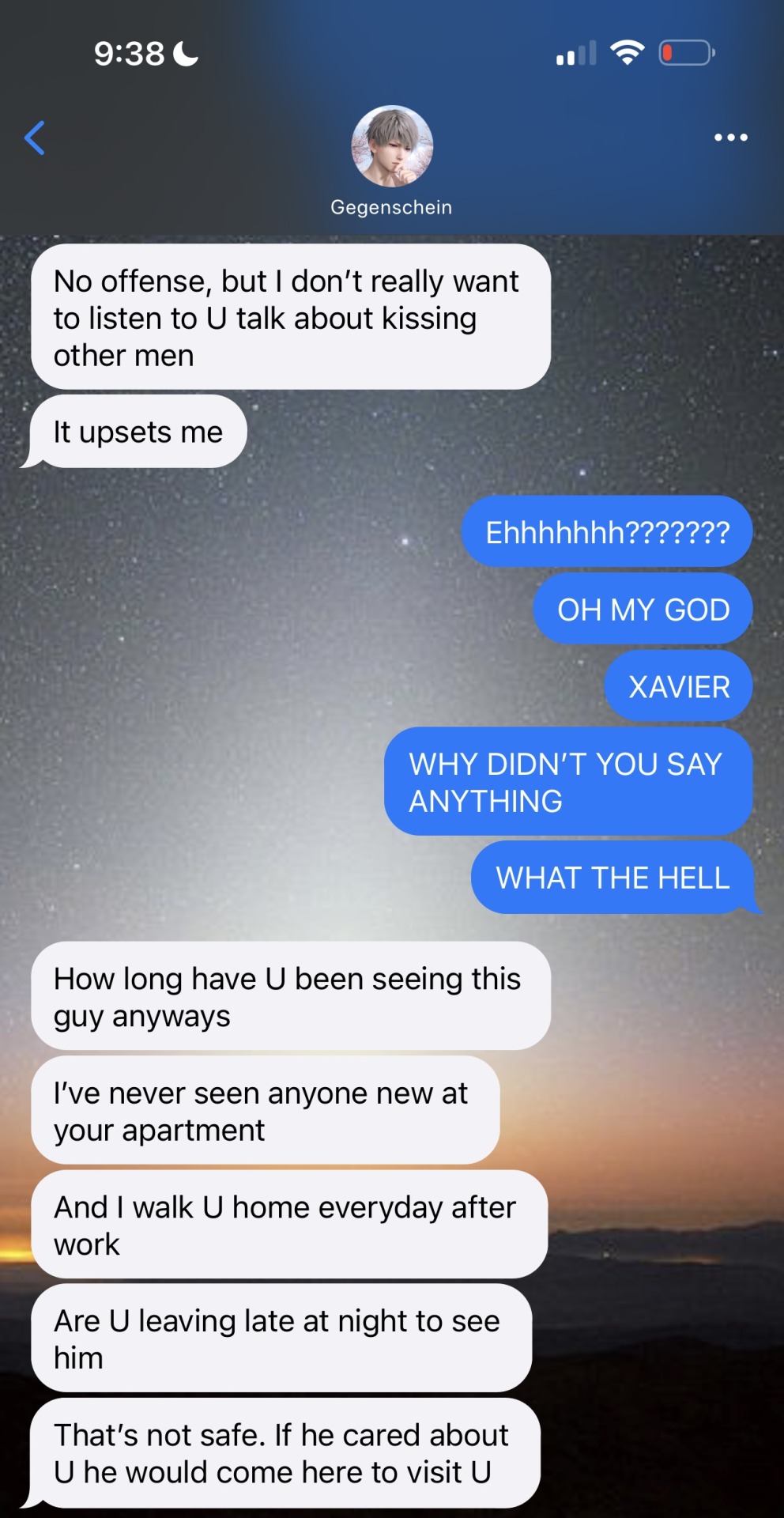The image size is (784, 1518).
Task: Open Gegenschein's profile picture
Action: (x=392, y=146)
